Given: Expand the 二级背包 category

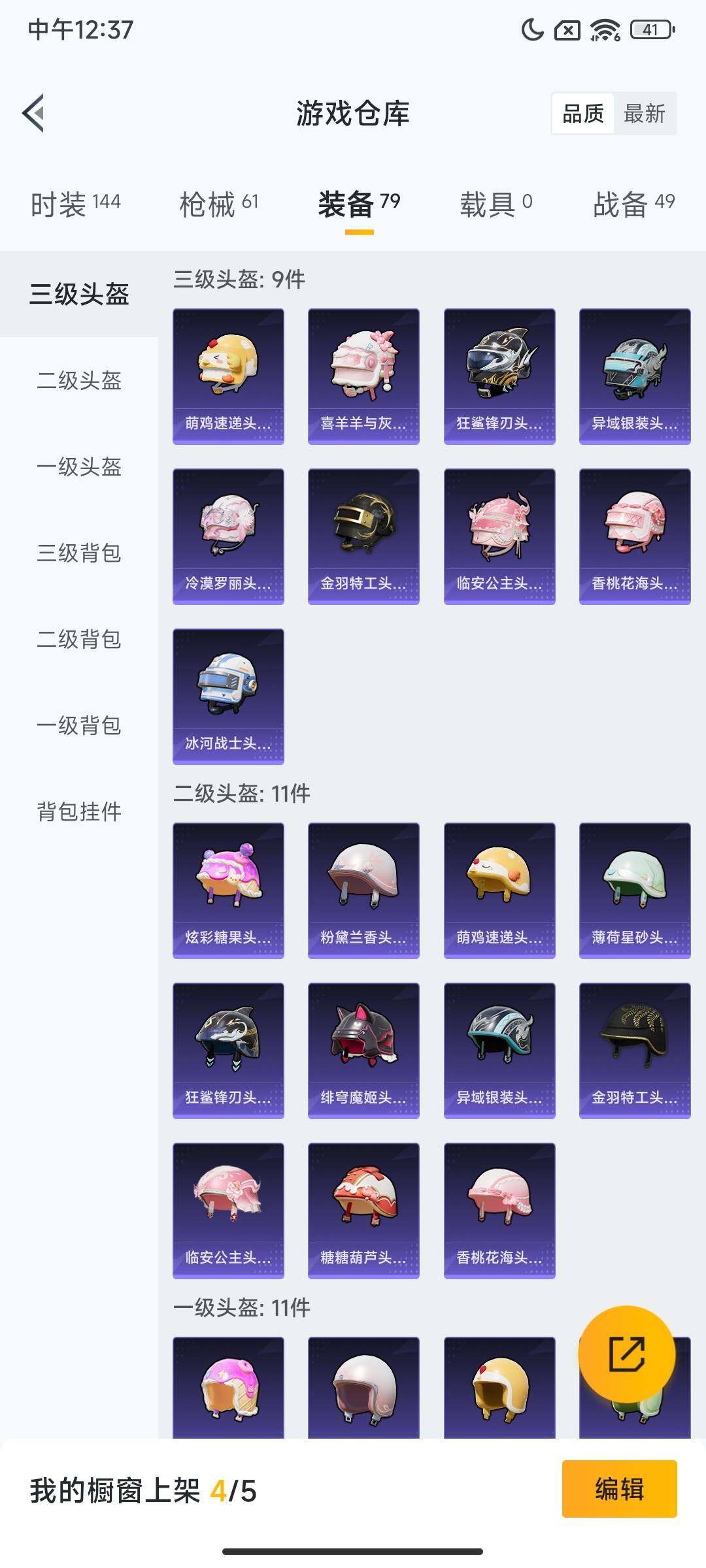Looking at the screenshot, I should tap(78, 640).
